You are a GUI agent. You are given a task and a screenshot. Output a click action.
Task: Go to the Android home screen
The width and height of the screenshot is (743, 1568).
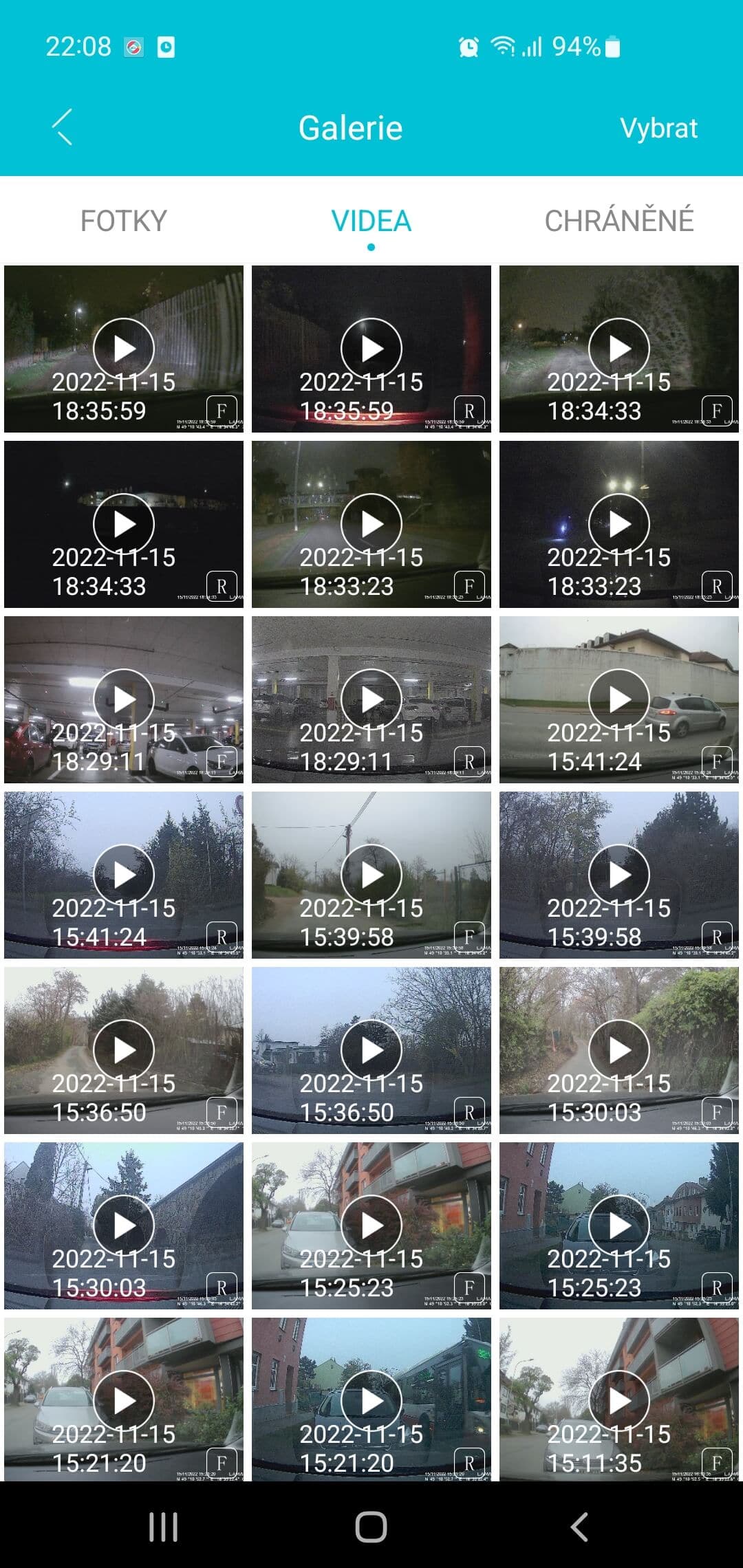pos(371,1527)
